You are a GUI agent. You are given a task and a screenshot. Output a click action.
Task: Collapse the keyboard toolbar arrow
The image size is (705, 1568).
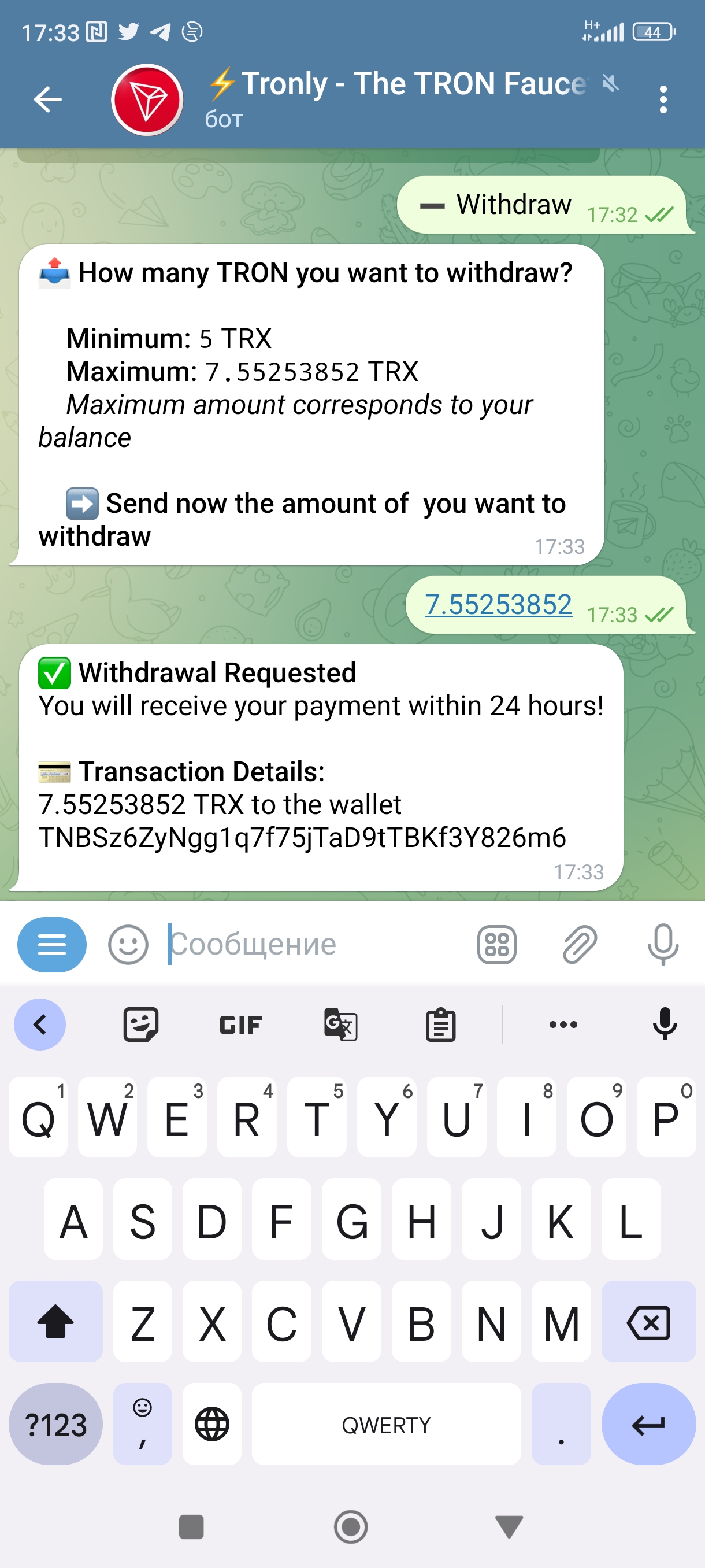(40, 1025)
